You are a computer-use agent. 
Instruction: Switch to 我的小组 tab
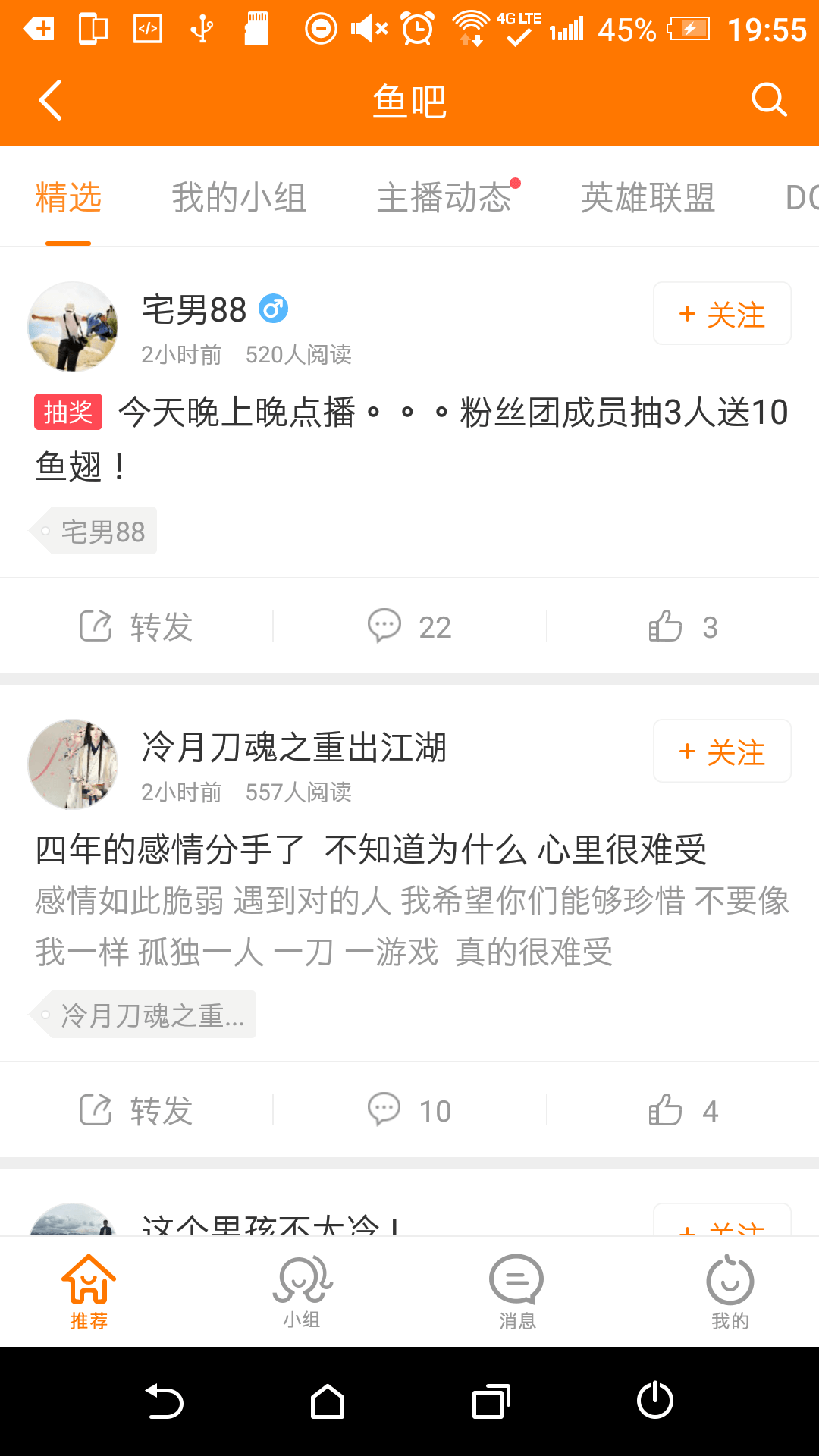pos(239,198)
